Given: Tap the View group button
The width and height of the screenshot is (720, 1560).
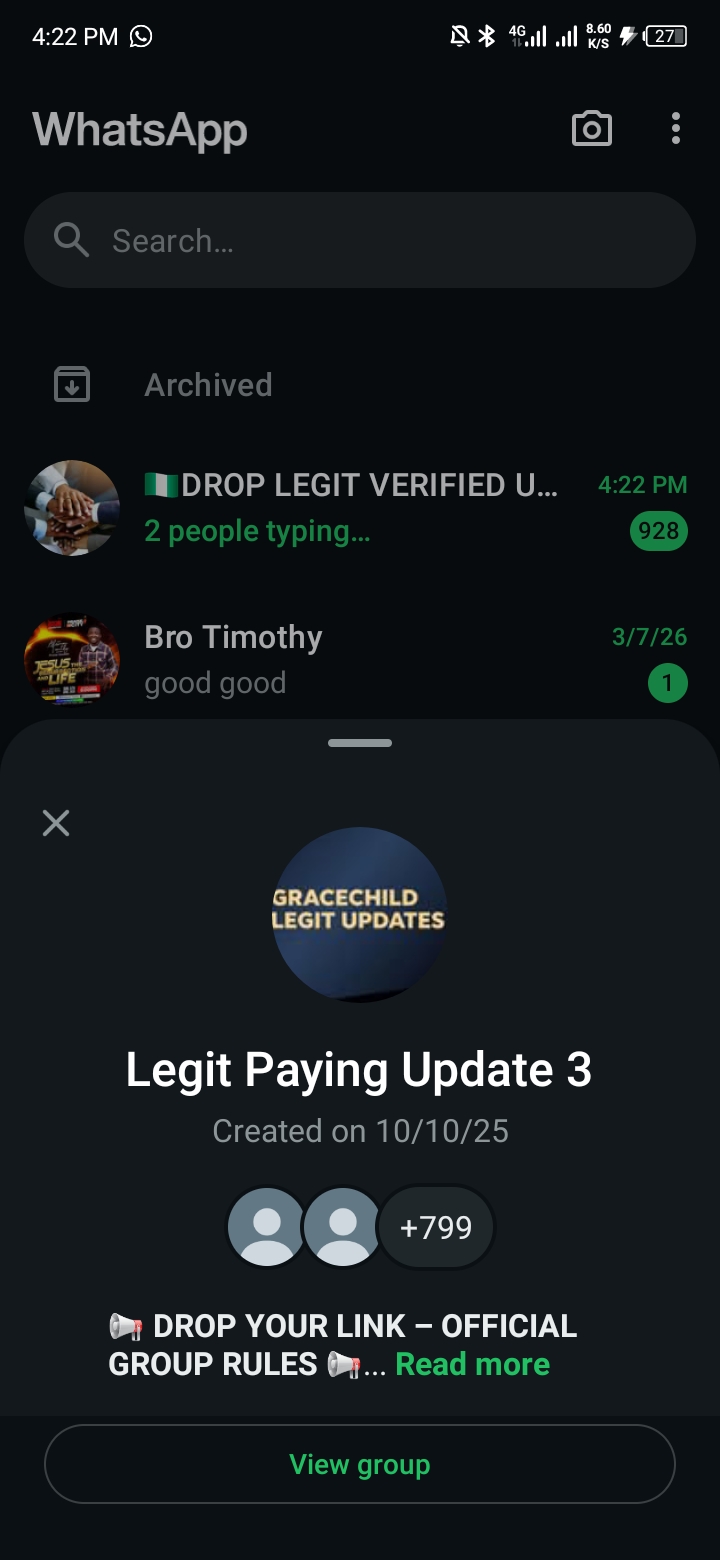Looking at the screenshot, I should coord(360,1464).
